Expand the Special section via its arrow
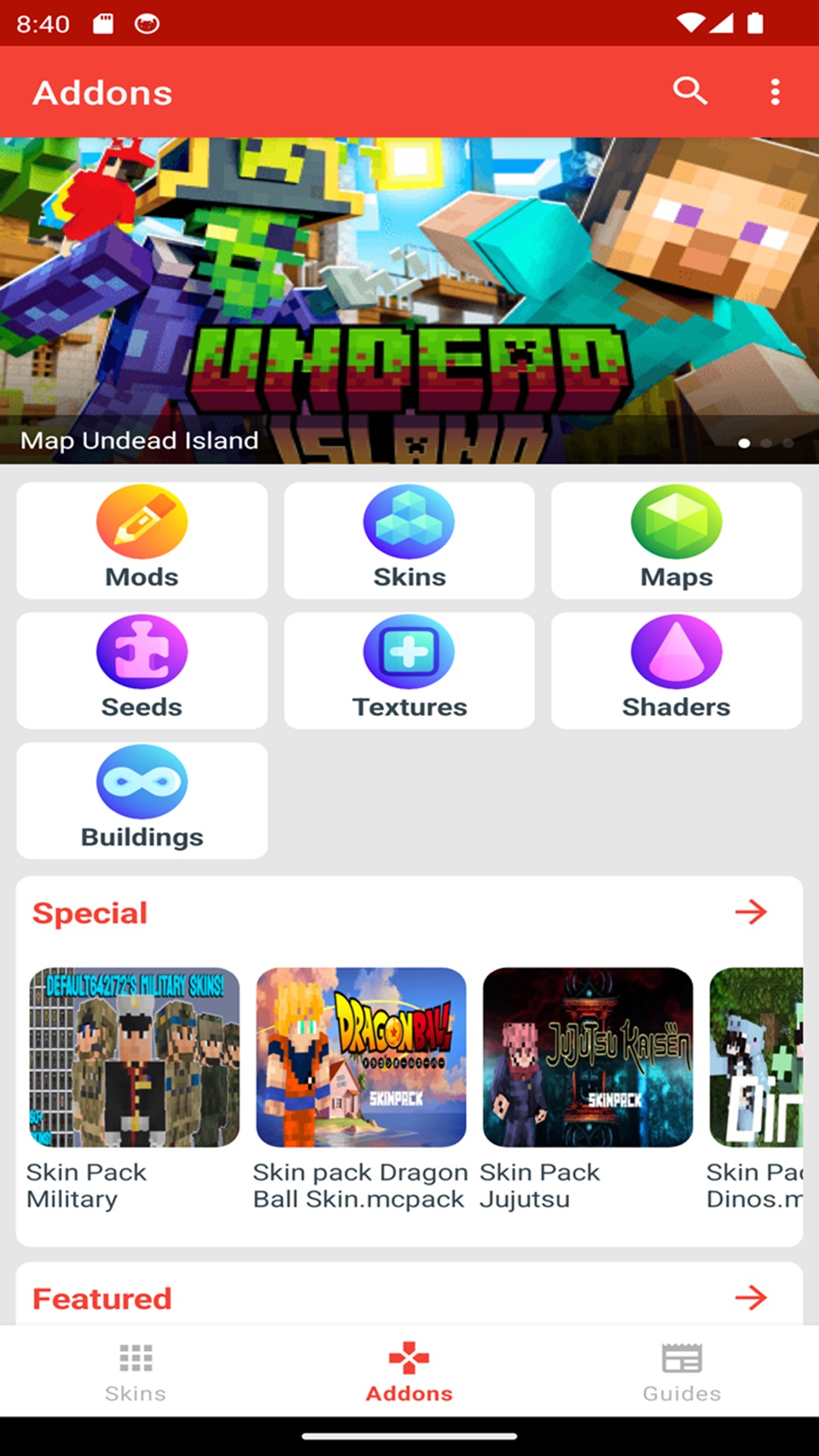819x1456 pixels. click(x=752, y=912)
